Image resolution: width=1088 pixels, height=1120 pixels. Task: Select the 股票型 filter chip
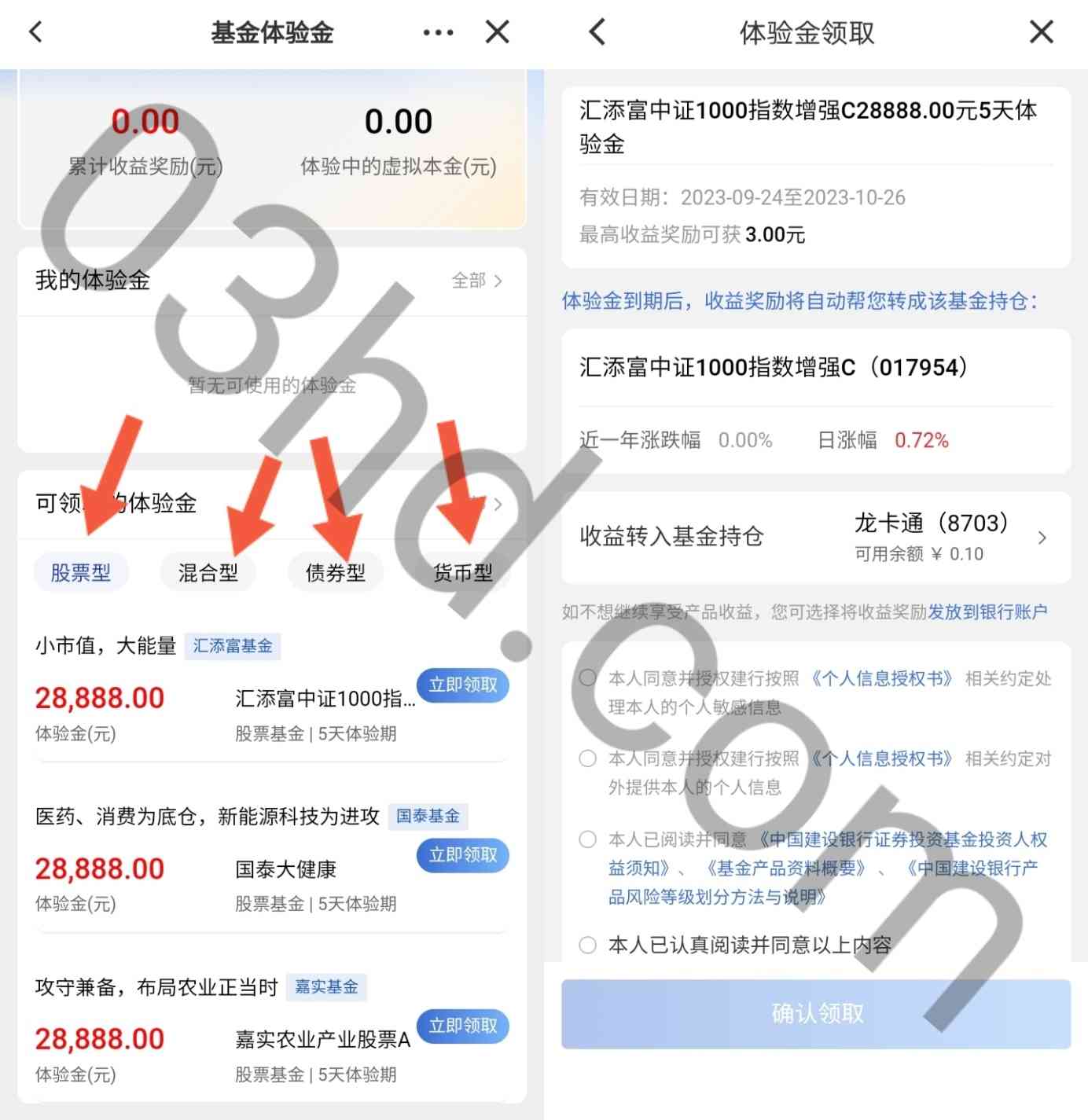coord(81,572)
